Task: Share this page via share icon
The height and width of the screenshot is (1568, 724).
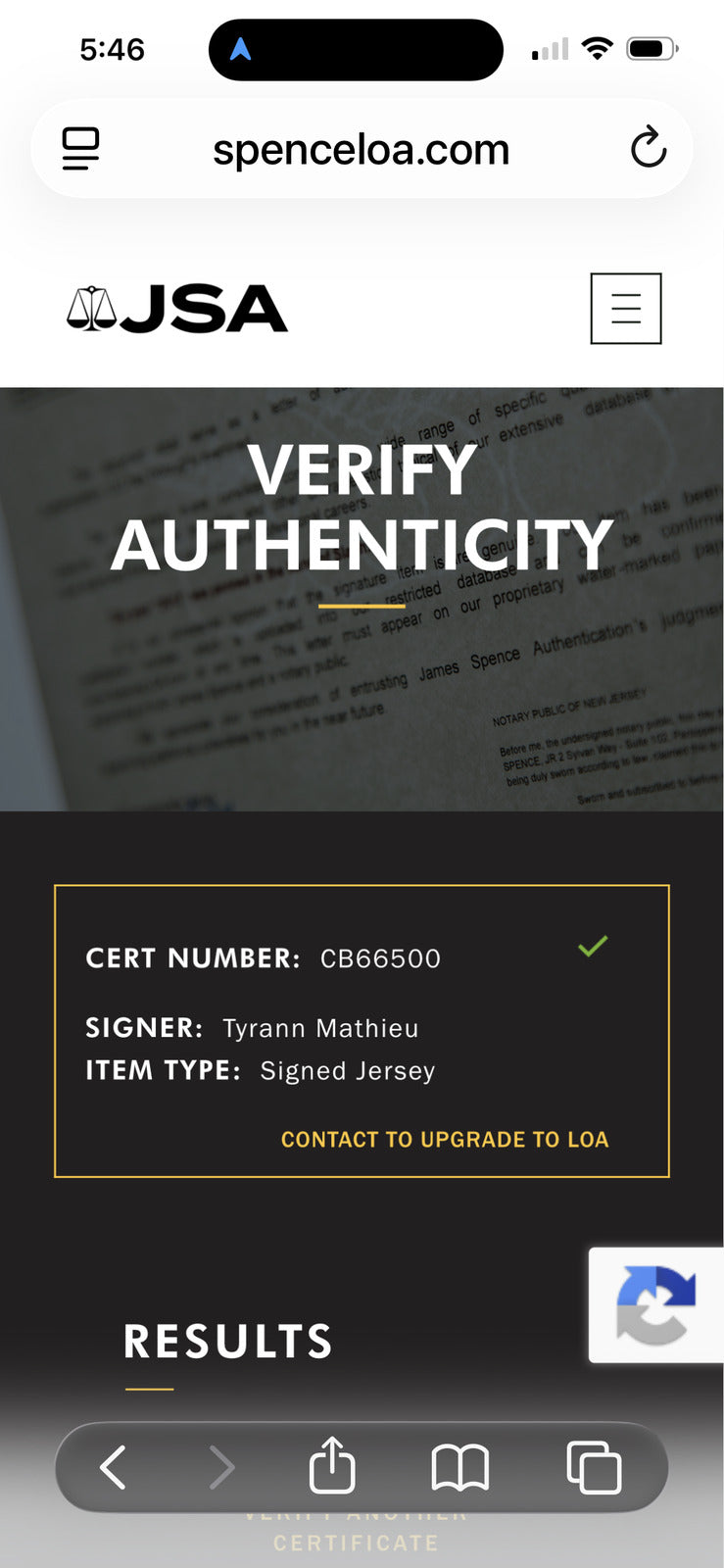Action: [x=332, y=1465]
